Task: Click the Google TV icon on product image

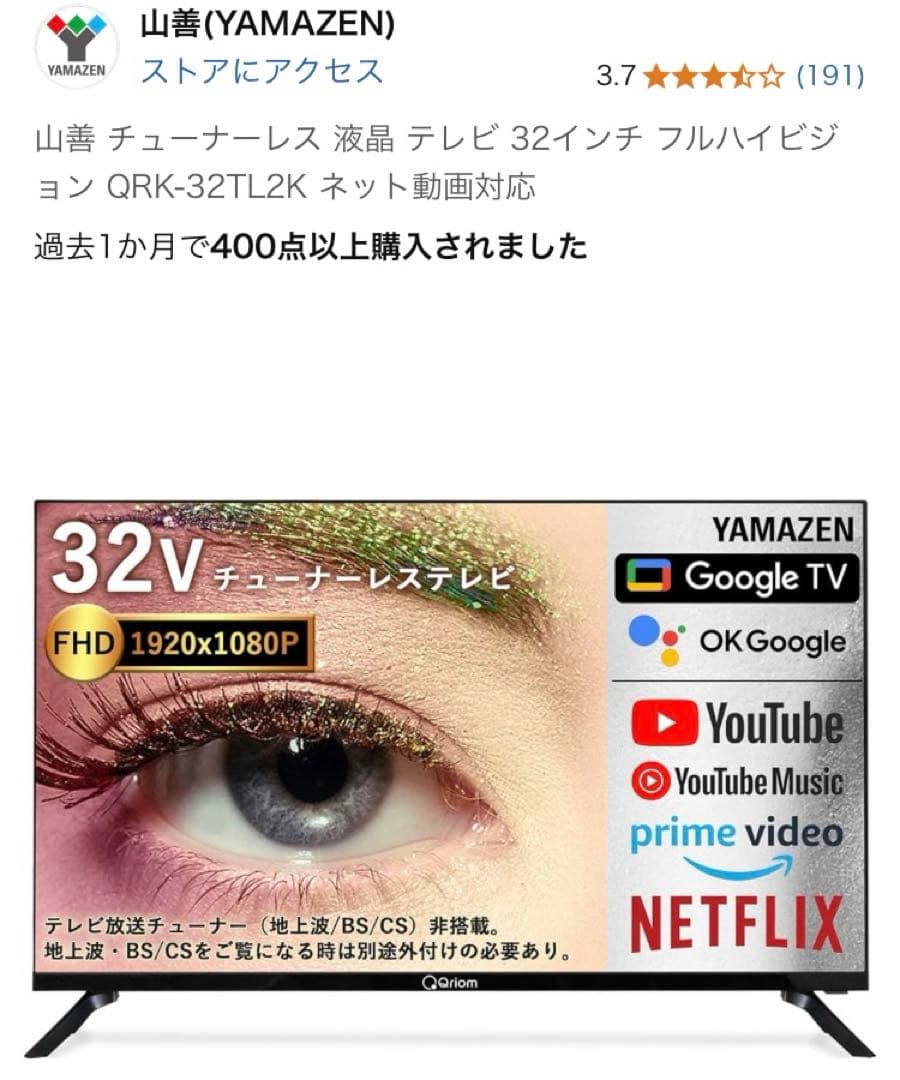Action: coord(646,575)
